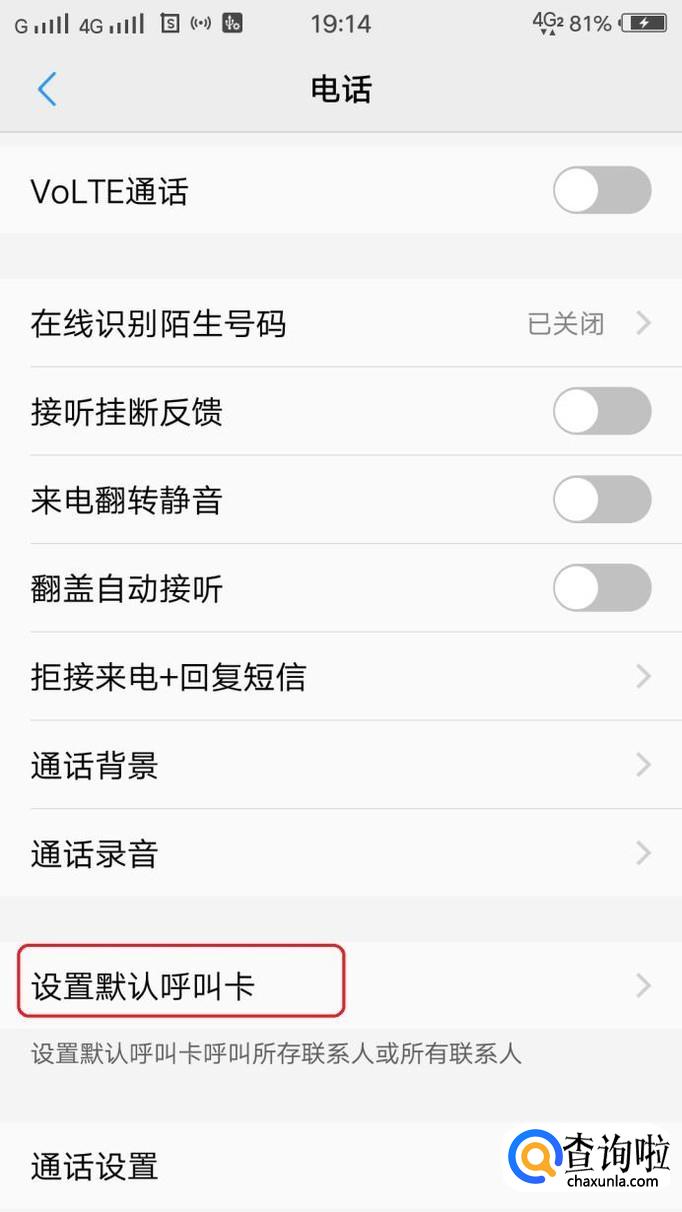The height and width of the screenshot is (1212, 682).
Task: Enable the VoLTE通话 switch
Action: point(602,191)
